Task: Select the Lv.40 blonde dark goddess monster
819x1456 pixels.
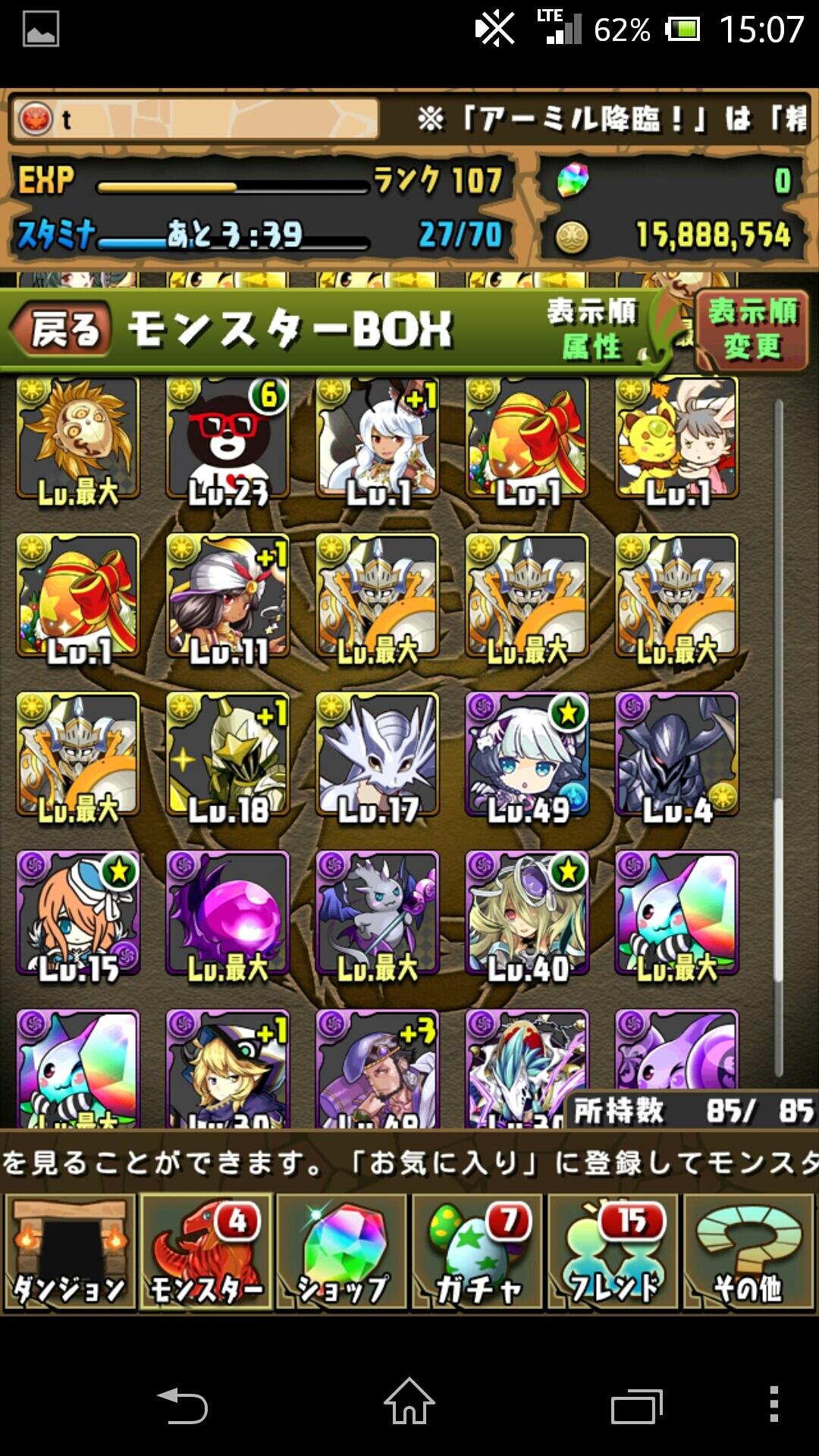Action: (527, 913)
